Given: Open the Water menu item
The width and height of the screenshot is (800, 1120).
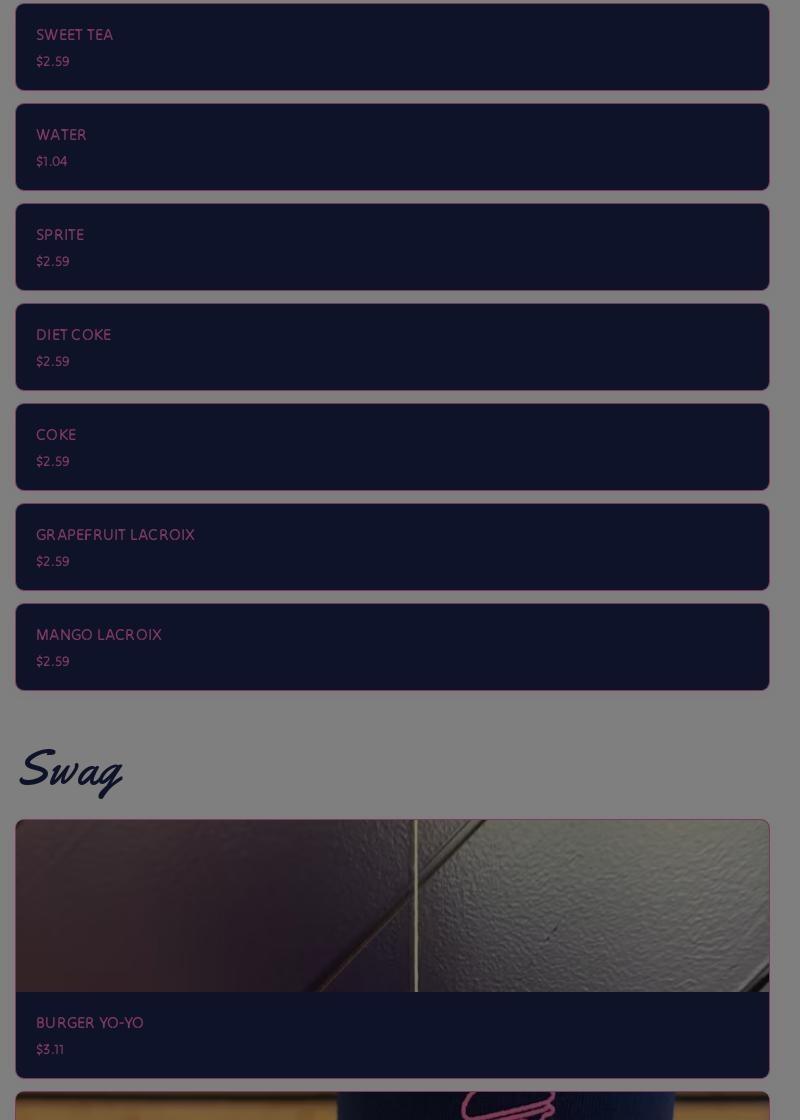Looking at the screenshot, I should click(392, 147).
